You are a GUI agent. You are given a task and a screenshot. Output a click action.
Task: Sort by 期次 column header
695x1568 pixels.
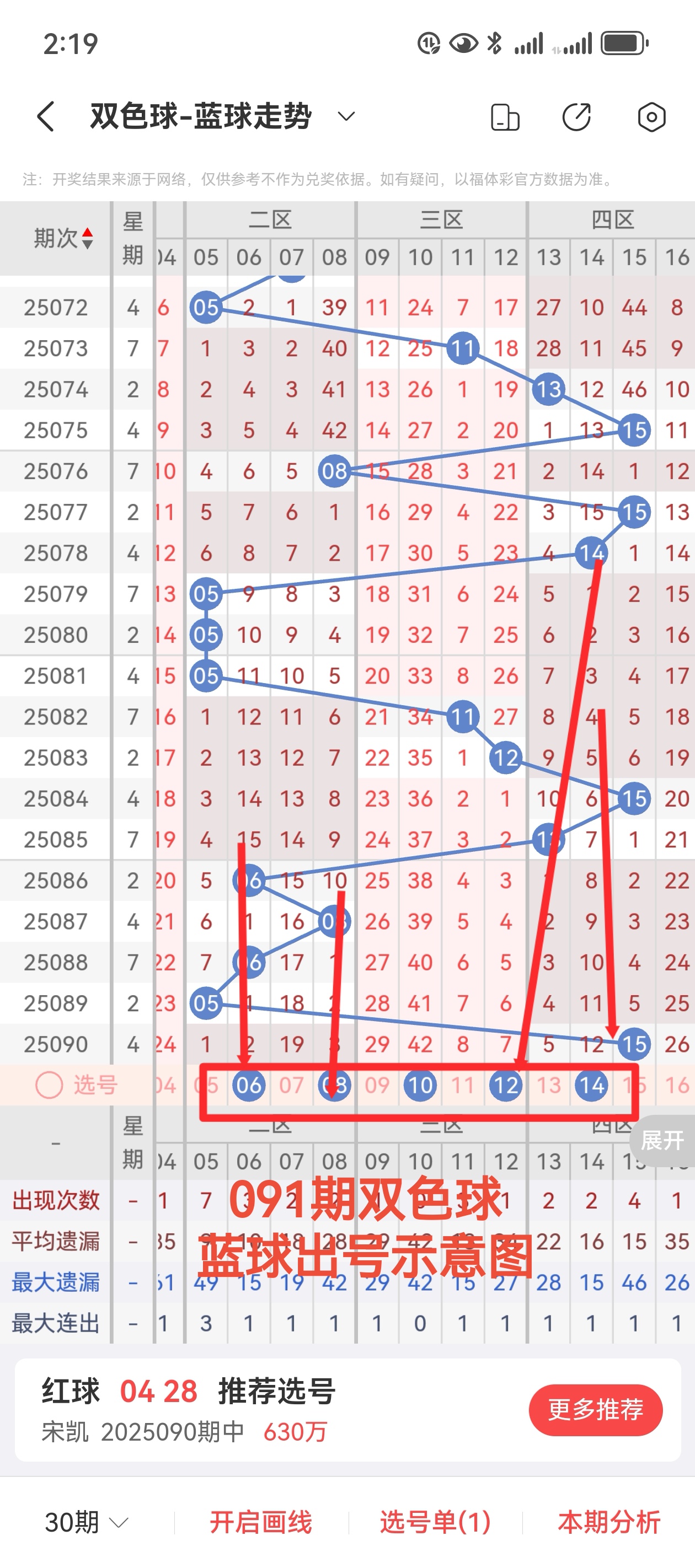[x=63, y=238]
